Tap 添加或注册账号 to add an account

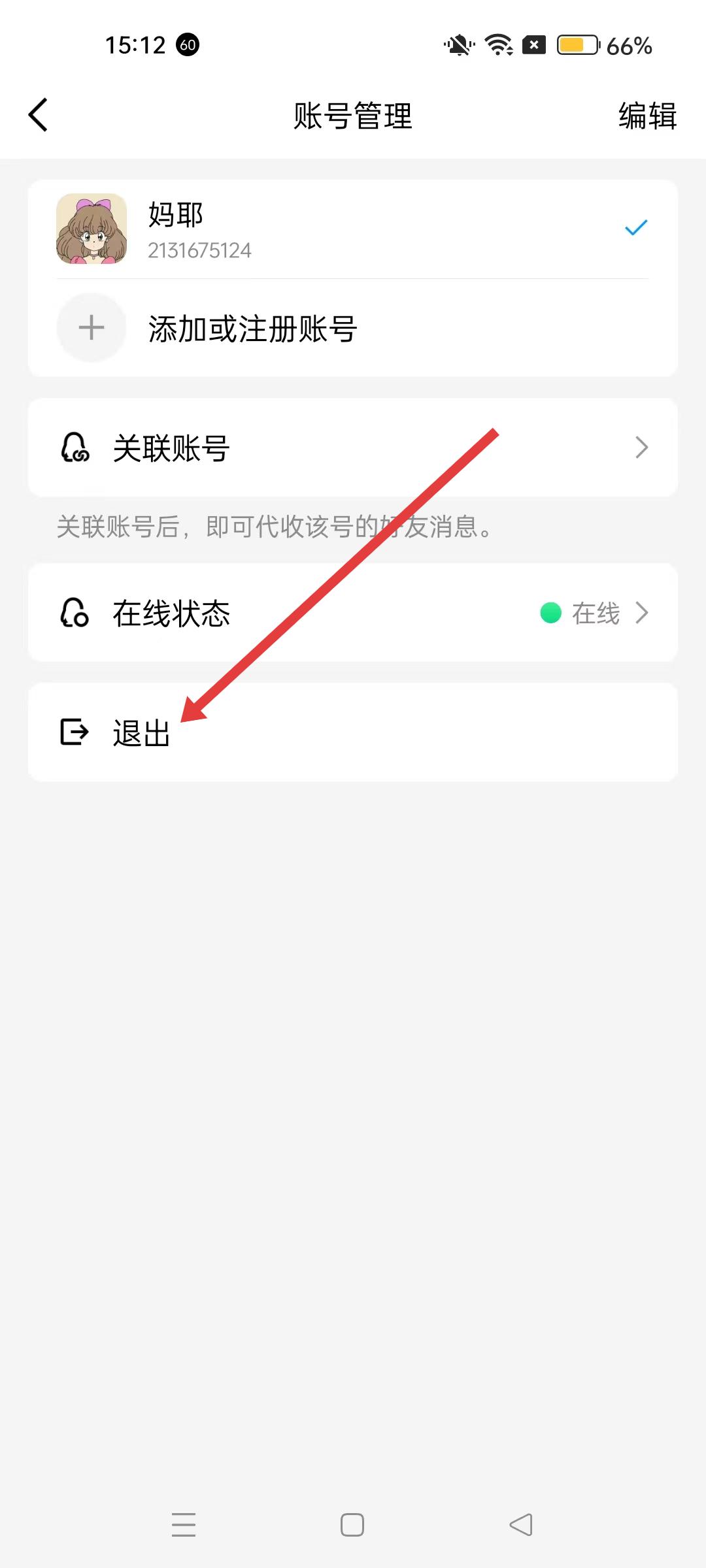tap(252, 329)
